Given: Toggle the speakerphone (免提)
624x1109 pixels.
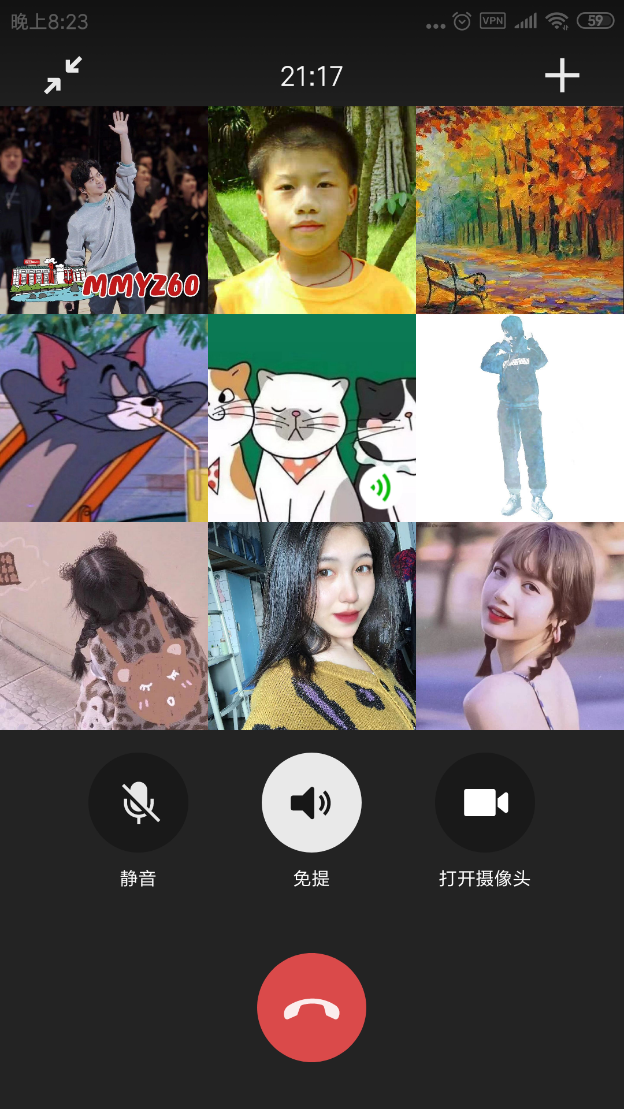Looking at the screenshot, I should pos(311,803).
